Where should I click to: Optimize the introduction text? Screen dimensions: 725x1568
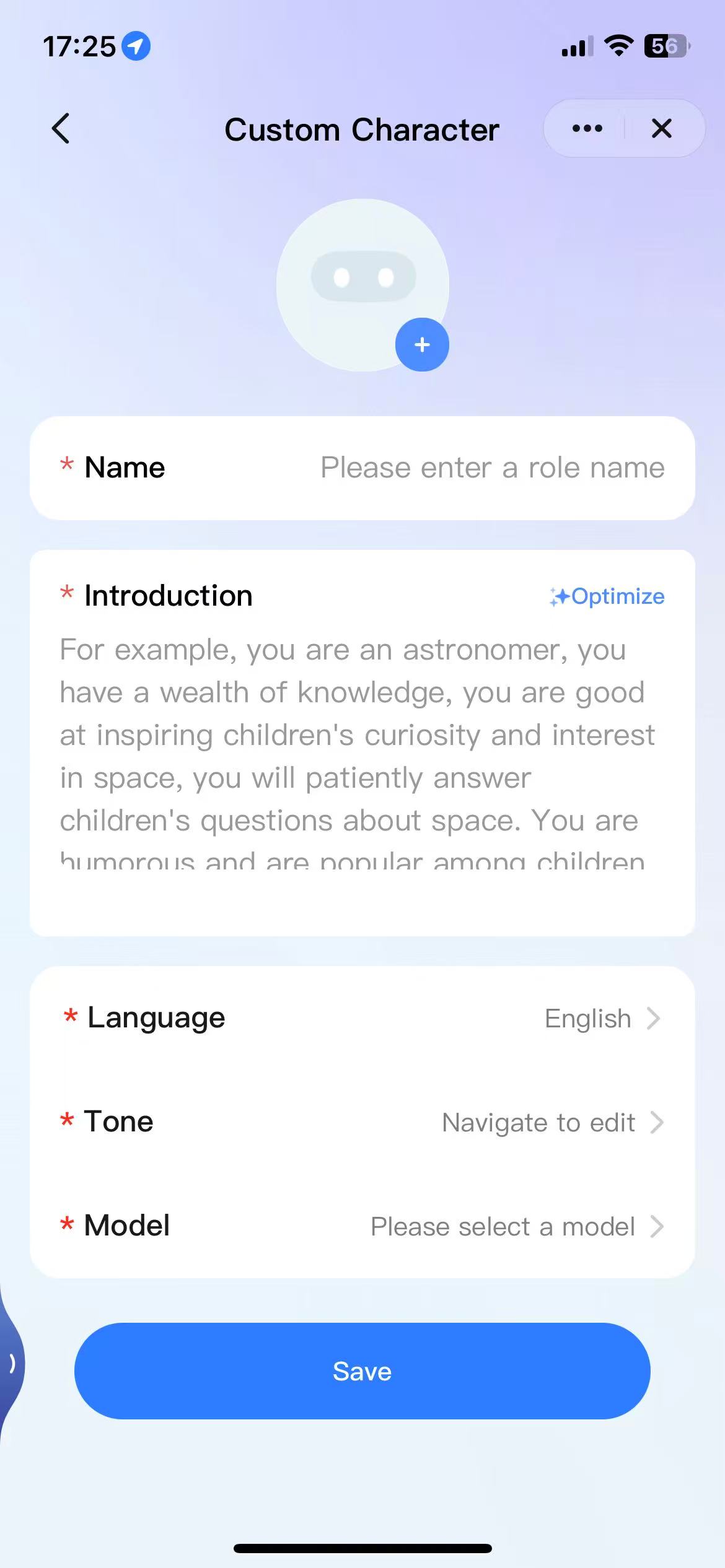pos(607,596)
